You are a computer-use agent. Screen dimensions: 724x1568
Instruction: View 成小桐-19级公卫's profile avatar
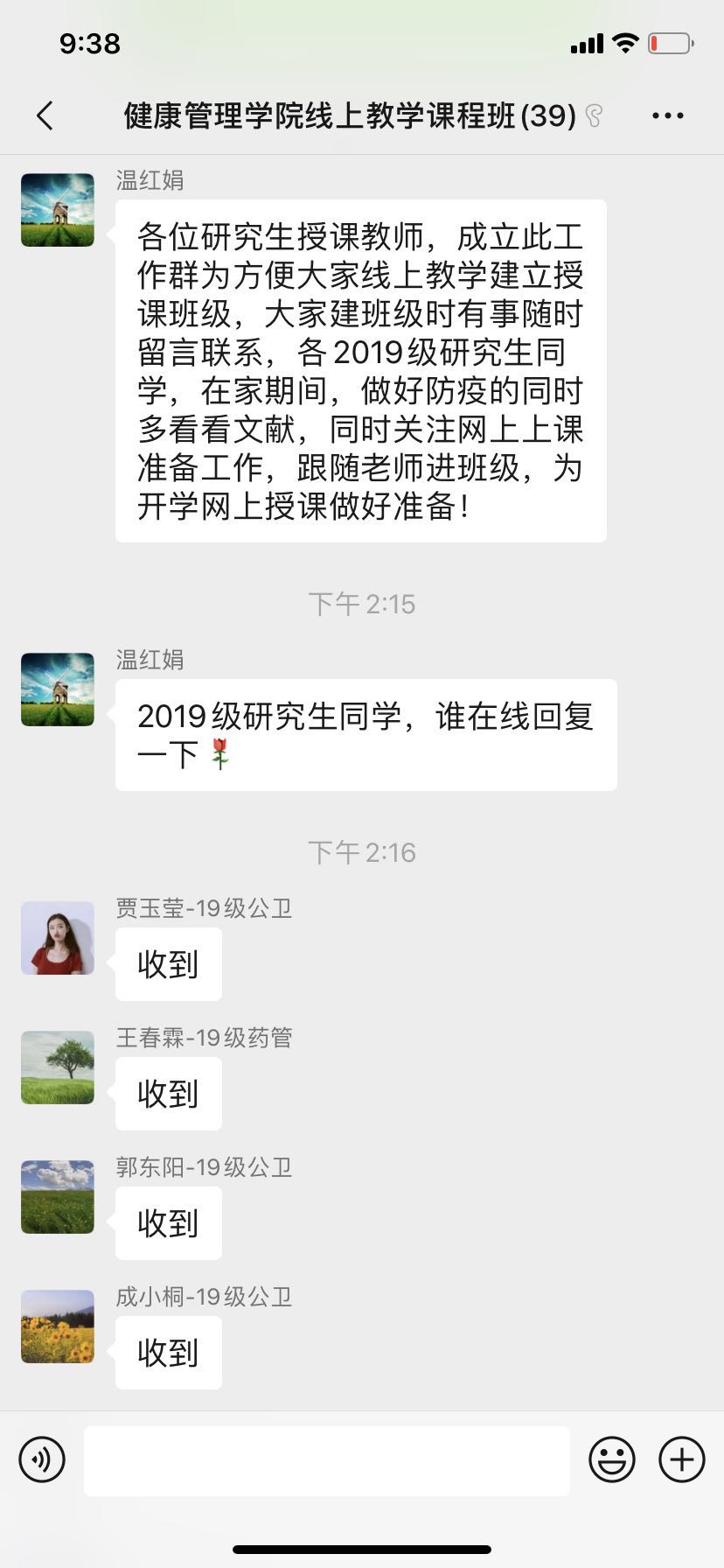coord(58,1326)
